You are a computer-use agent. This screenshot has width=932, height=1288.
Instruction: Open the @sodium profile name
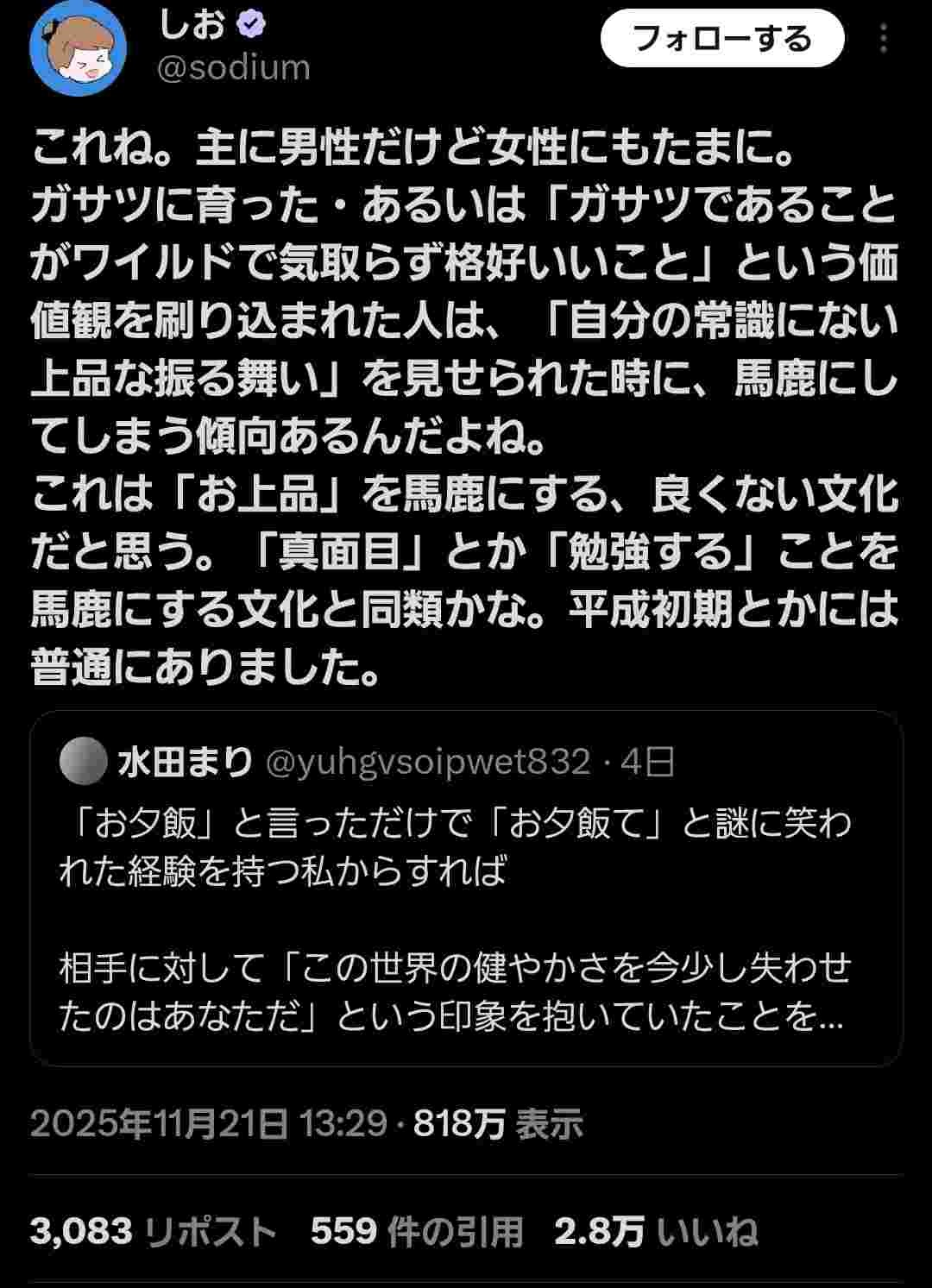click(x=233, y=67)
